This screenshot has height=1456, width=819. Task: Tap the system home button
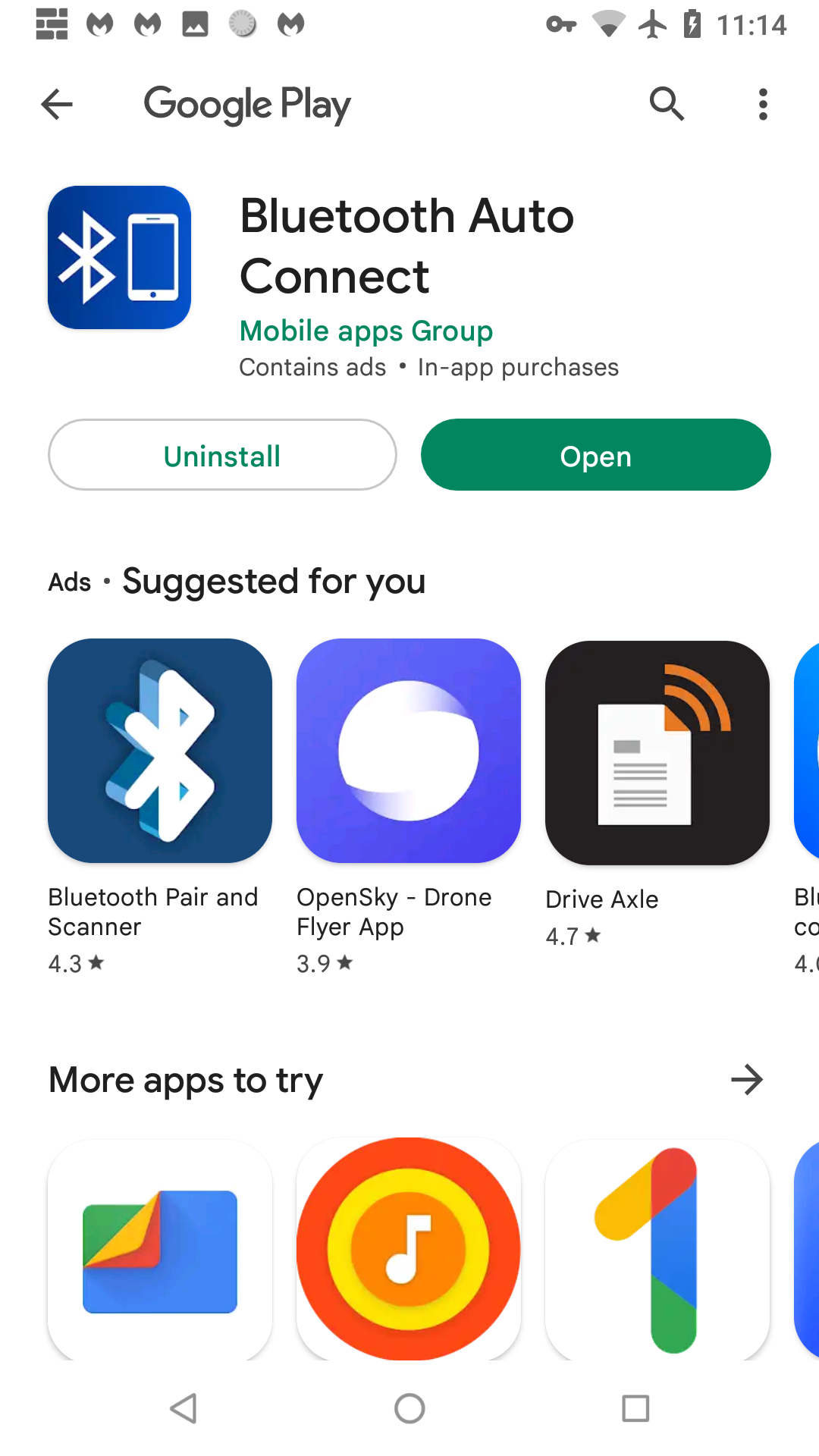tap(409, 1409)
